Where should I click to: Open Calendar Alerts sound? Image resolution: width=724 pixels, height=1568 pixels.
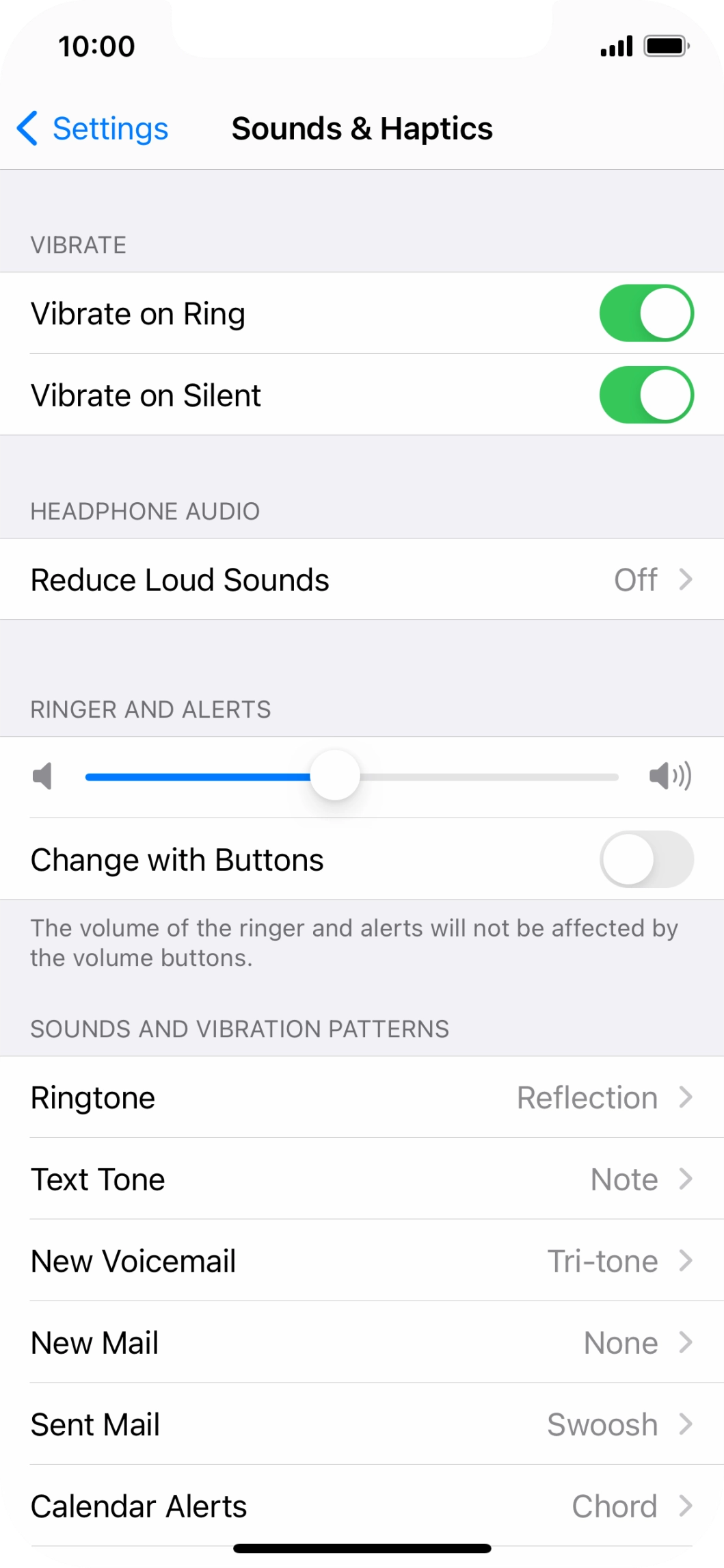tap(362, 1505)
